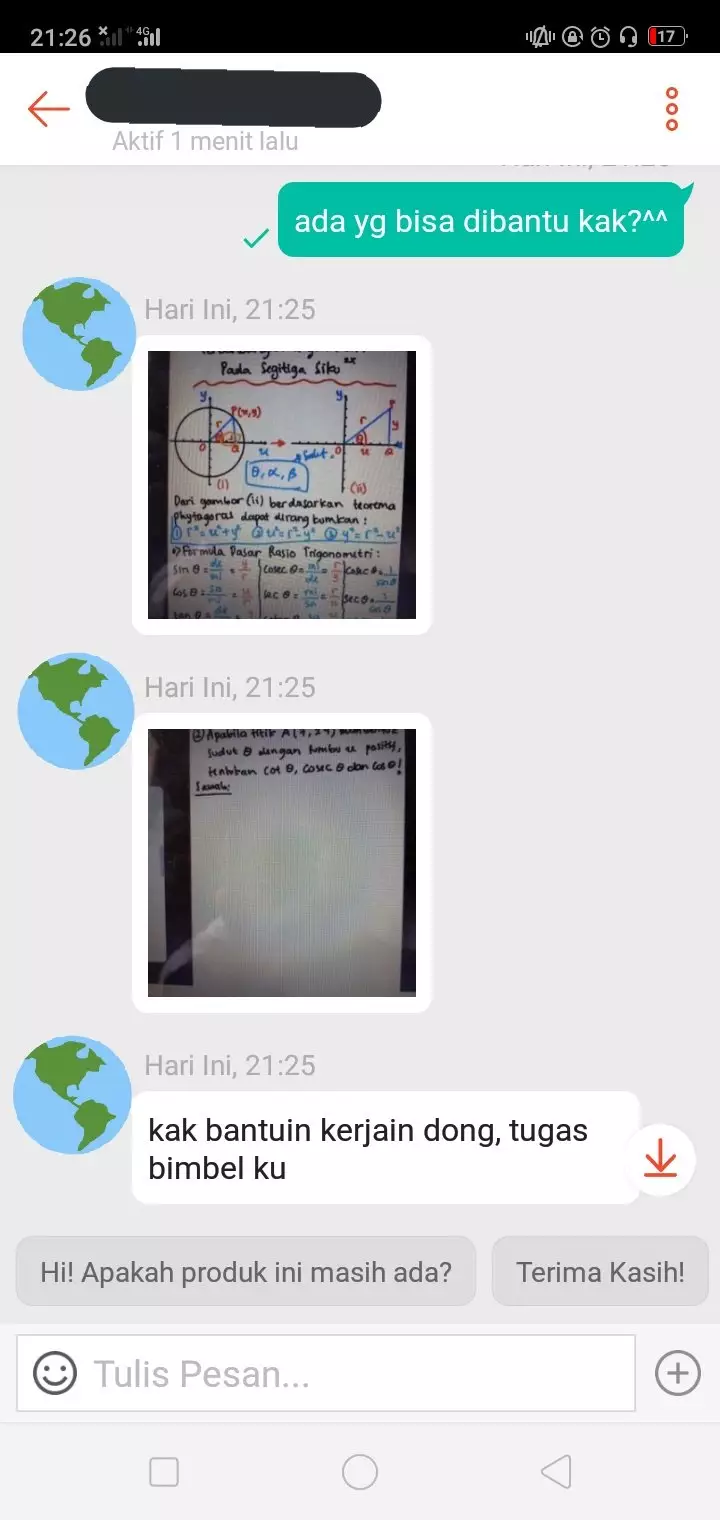This screenshot has height=1520, width=720.
Task: Send the 'Terima Kasih!' quick reply
Action: pyautogui.click(x=600, y=1272)
